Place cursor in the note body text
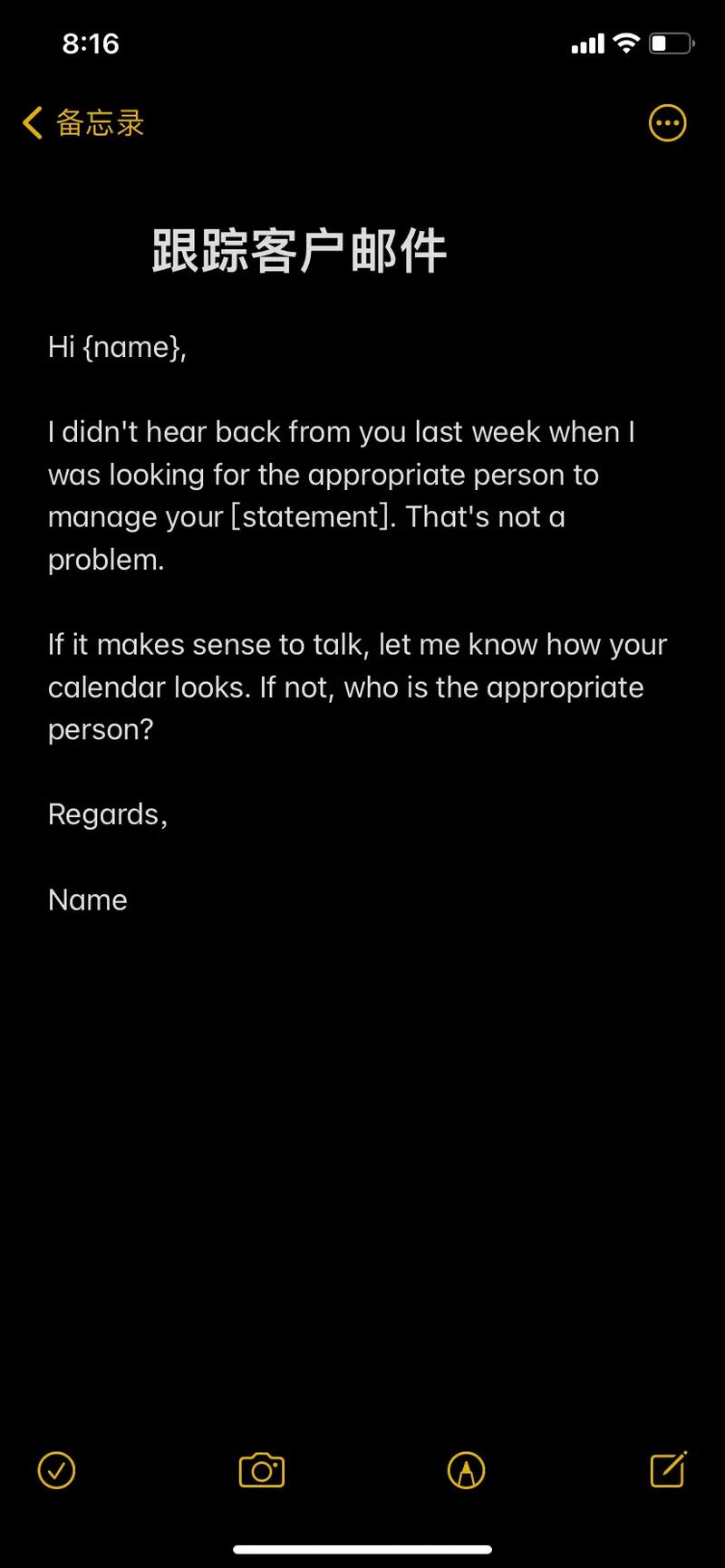The height and width of the screenshot is (1568, 725). (x=344, y=516)
